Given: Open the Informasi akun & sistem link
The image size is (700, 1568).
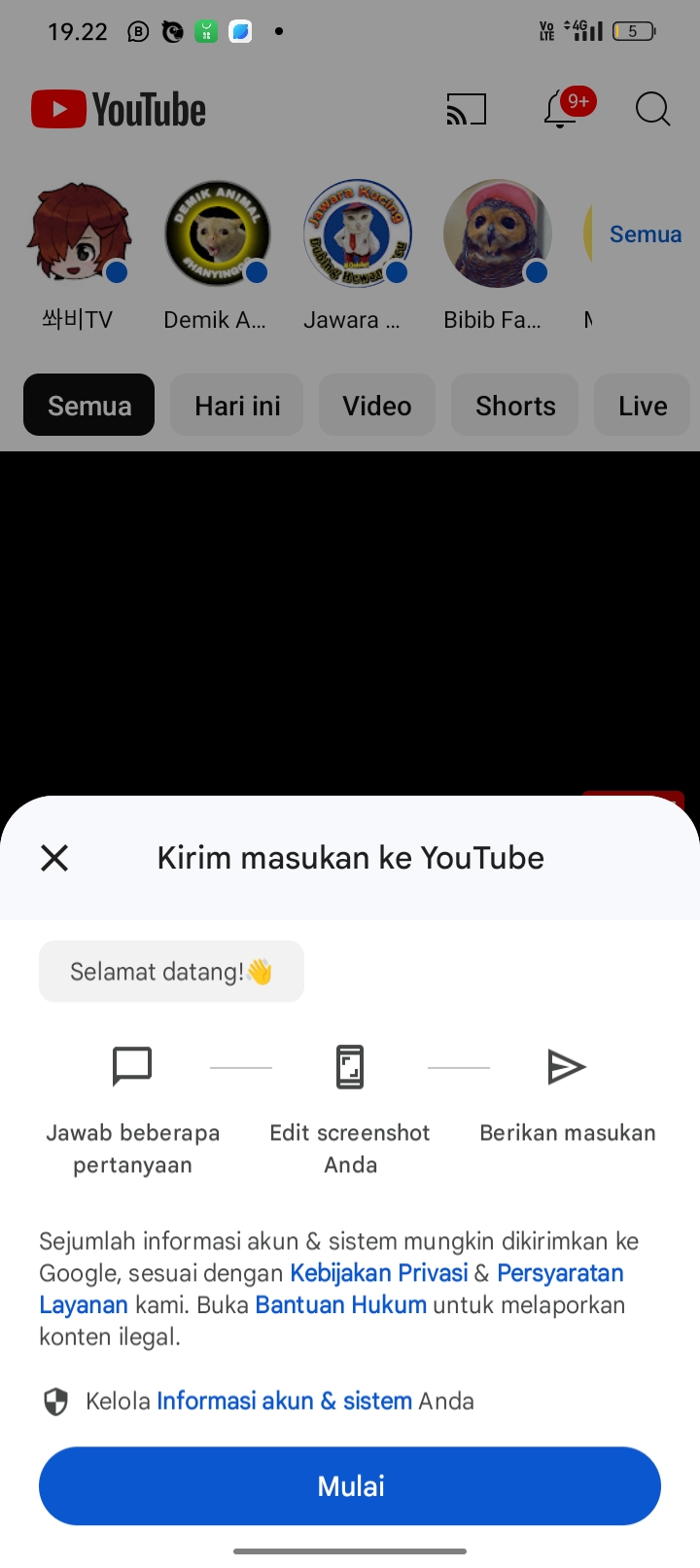Looking at the screenshot, I should click(x=284, y=1401).
